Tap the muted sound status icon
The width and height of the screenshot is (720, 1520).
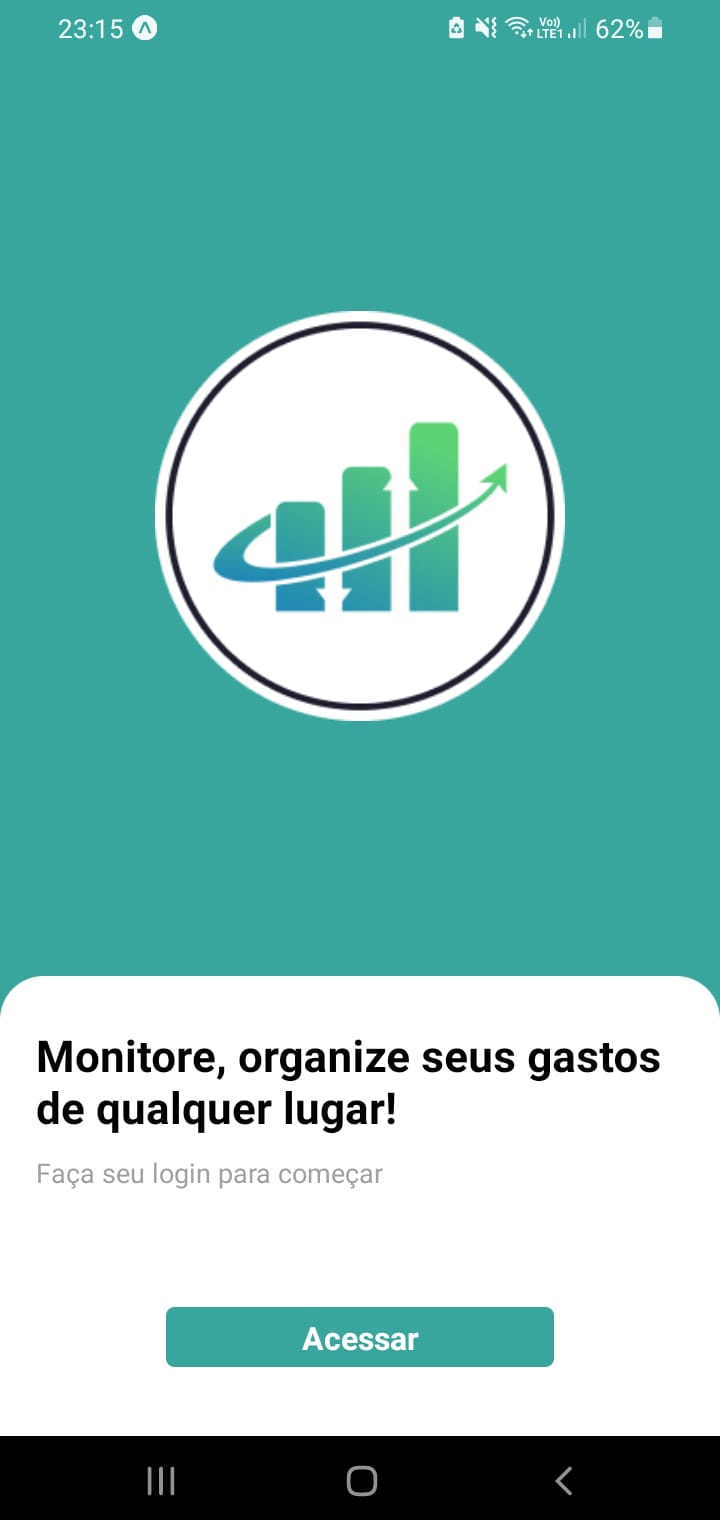(484, 29)
